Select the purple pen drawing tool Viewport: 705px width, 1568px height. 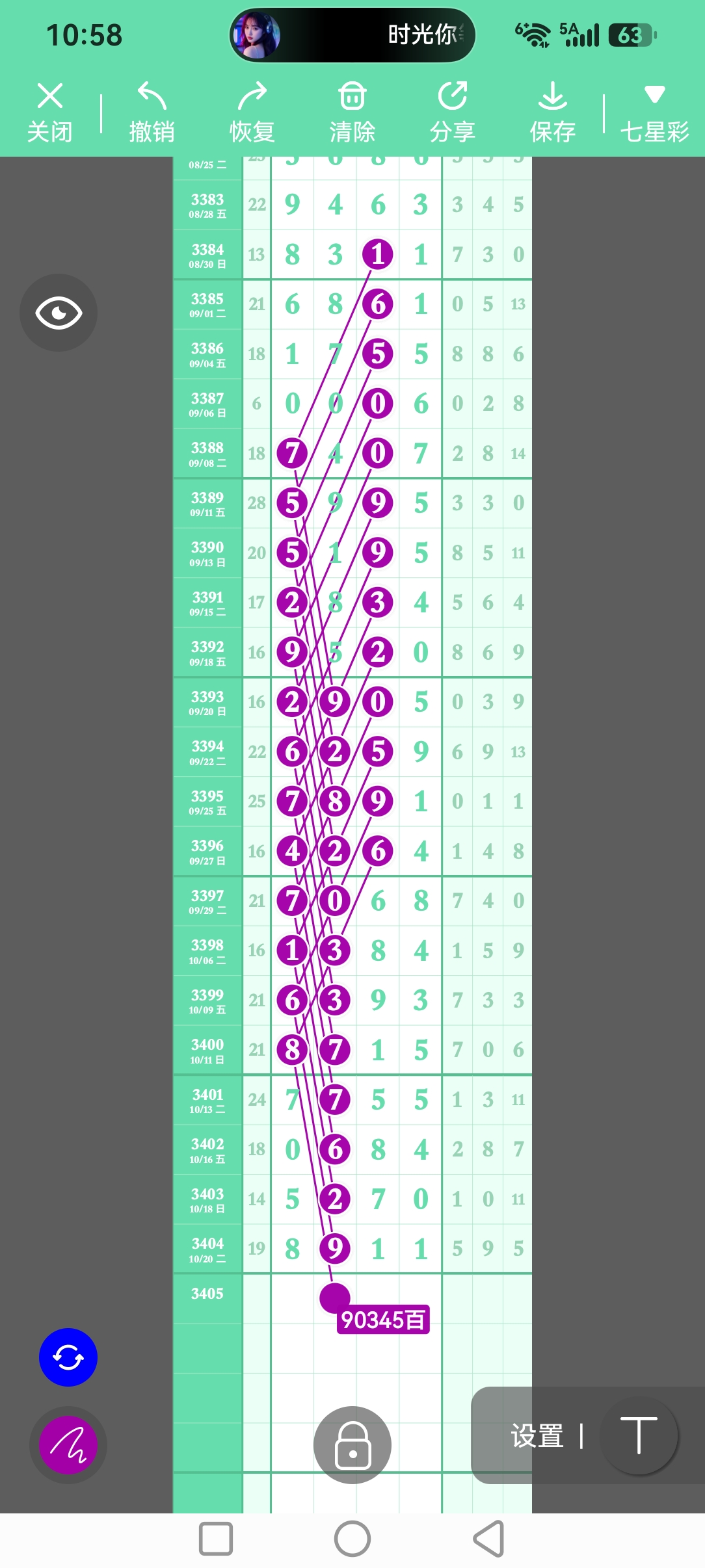pyautogui.click(x=68, y=1444)
